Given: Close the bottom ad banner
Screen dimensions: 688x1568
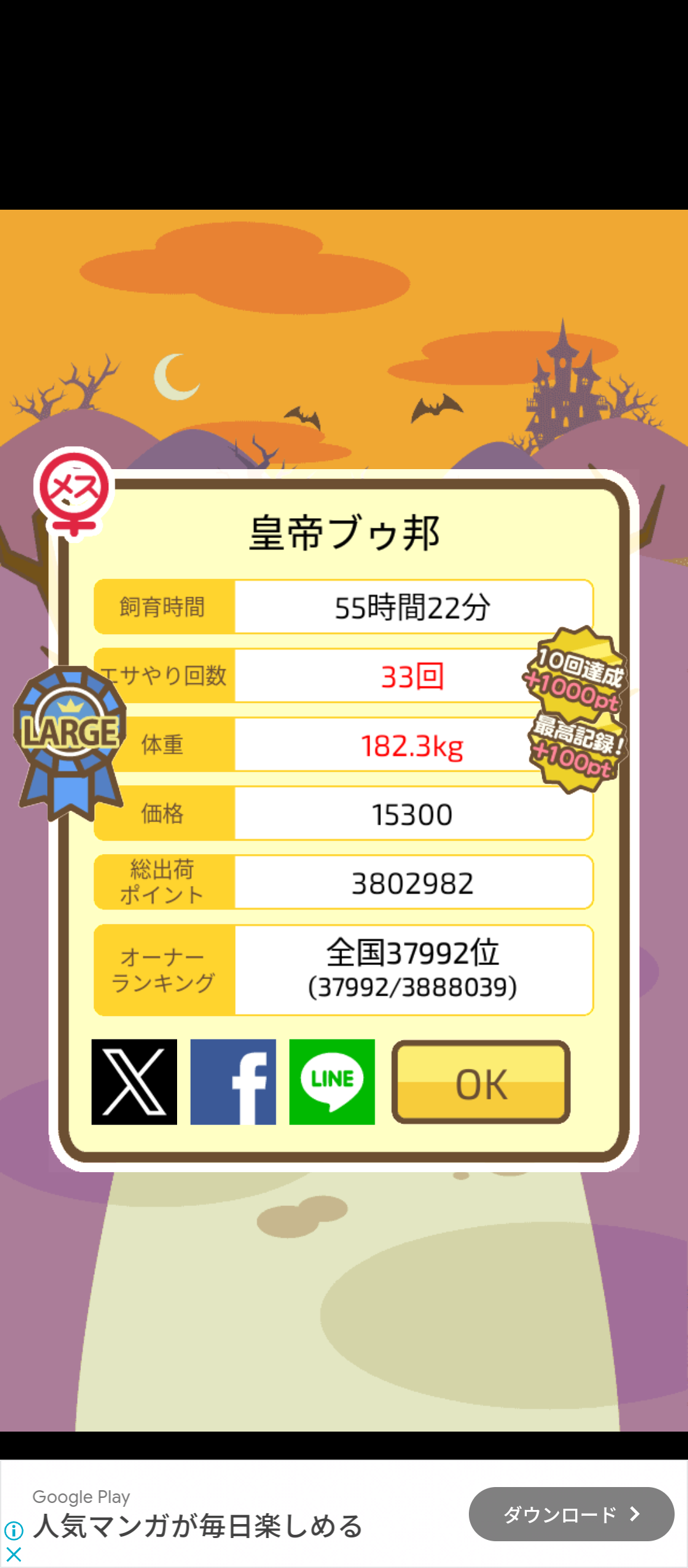Looking at the screenshot, I should [x=13, y=1555].
